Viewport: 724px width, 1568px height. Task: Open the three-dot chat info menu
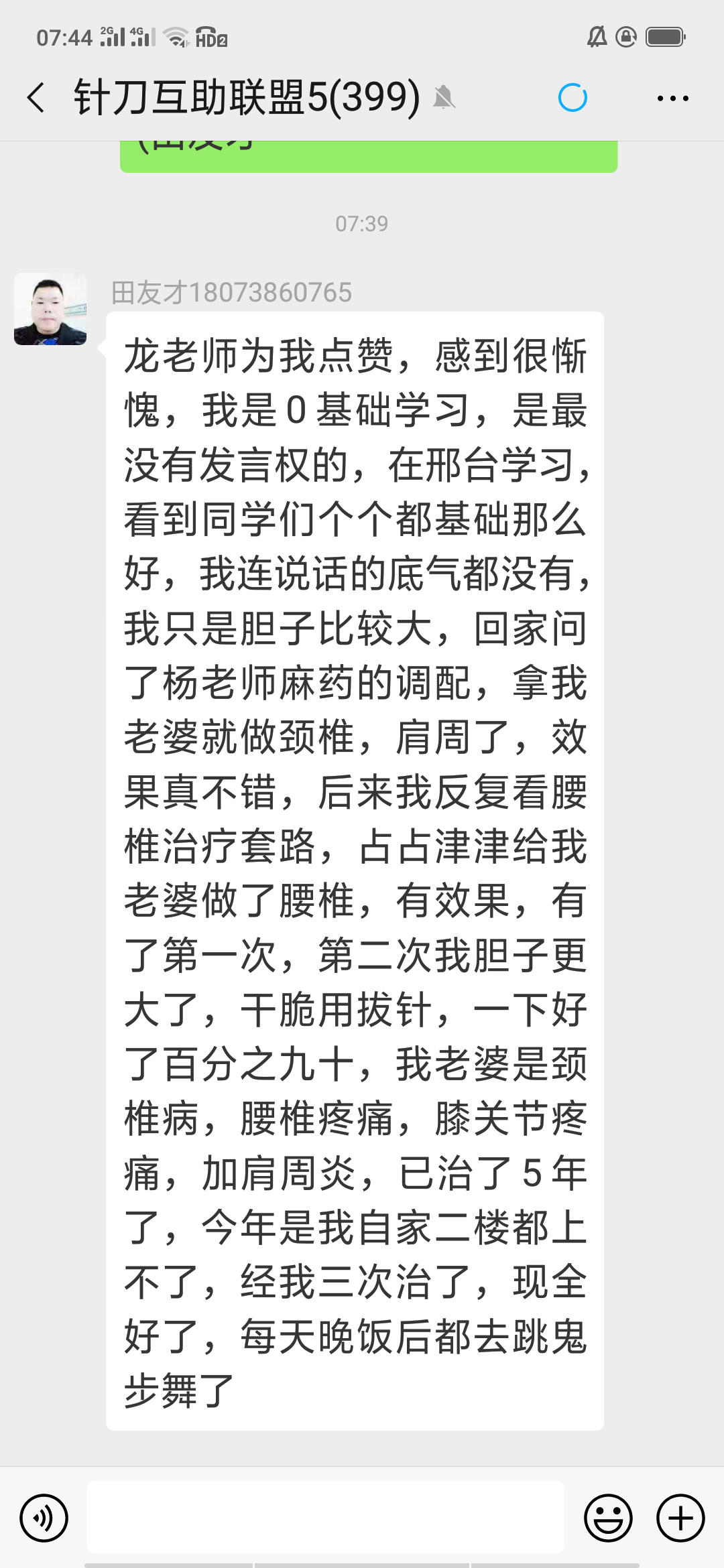(x=672, y=99)
